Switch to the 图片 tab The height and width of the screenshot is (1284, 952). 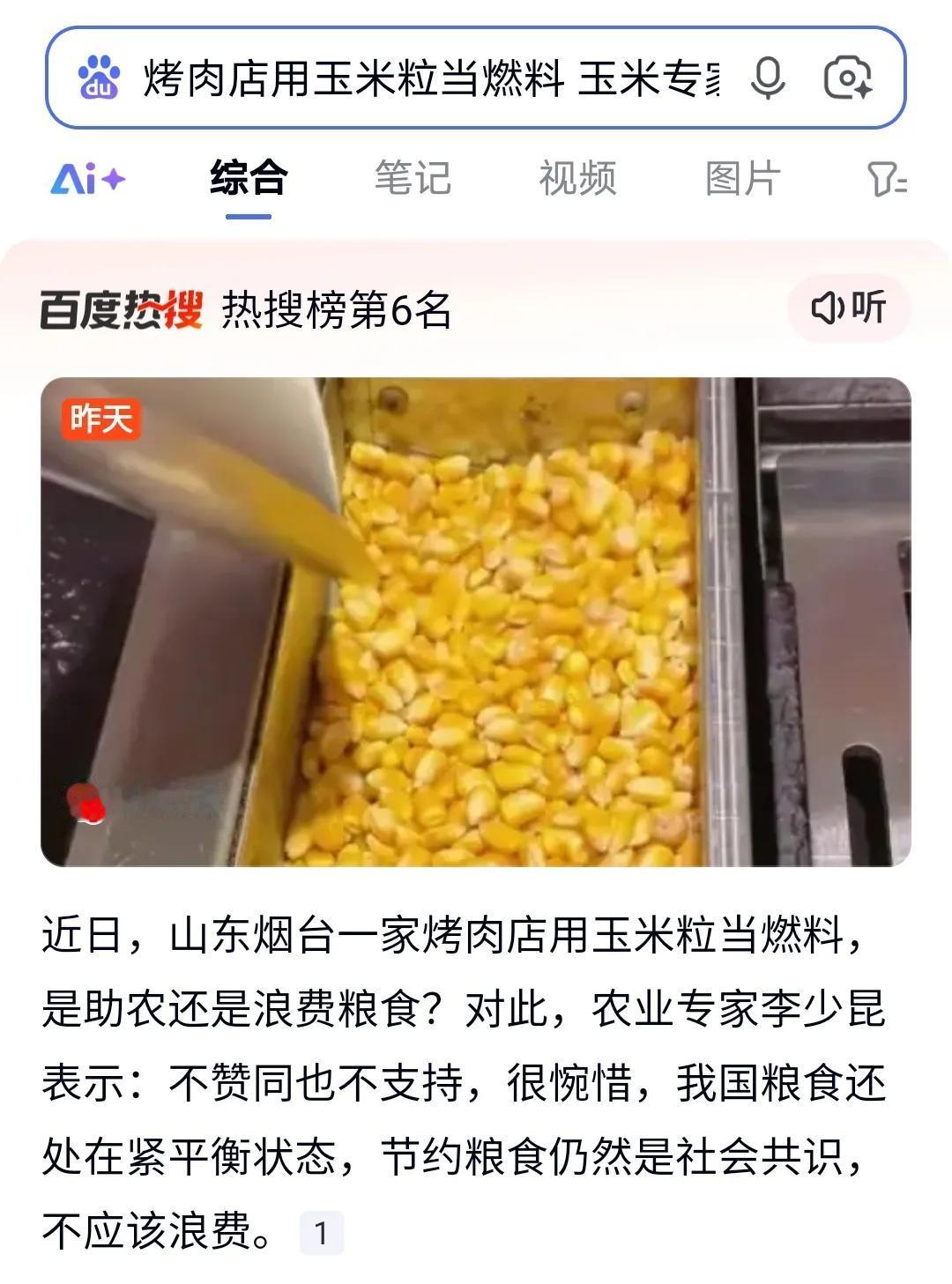pyautogui.click(x=742, y=179)
